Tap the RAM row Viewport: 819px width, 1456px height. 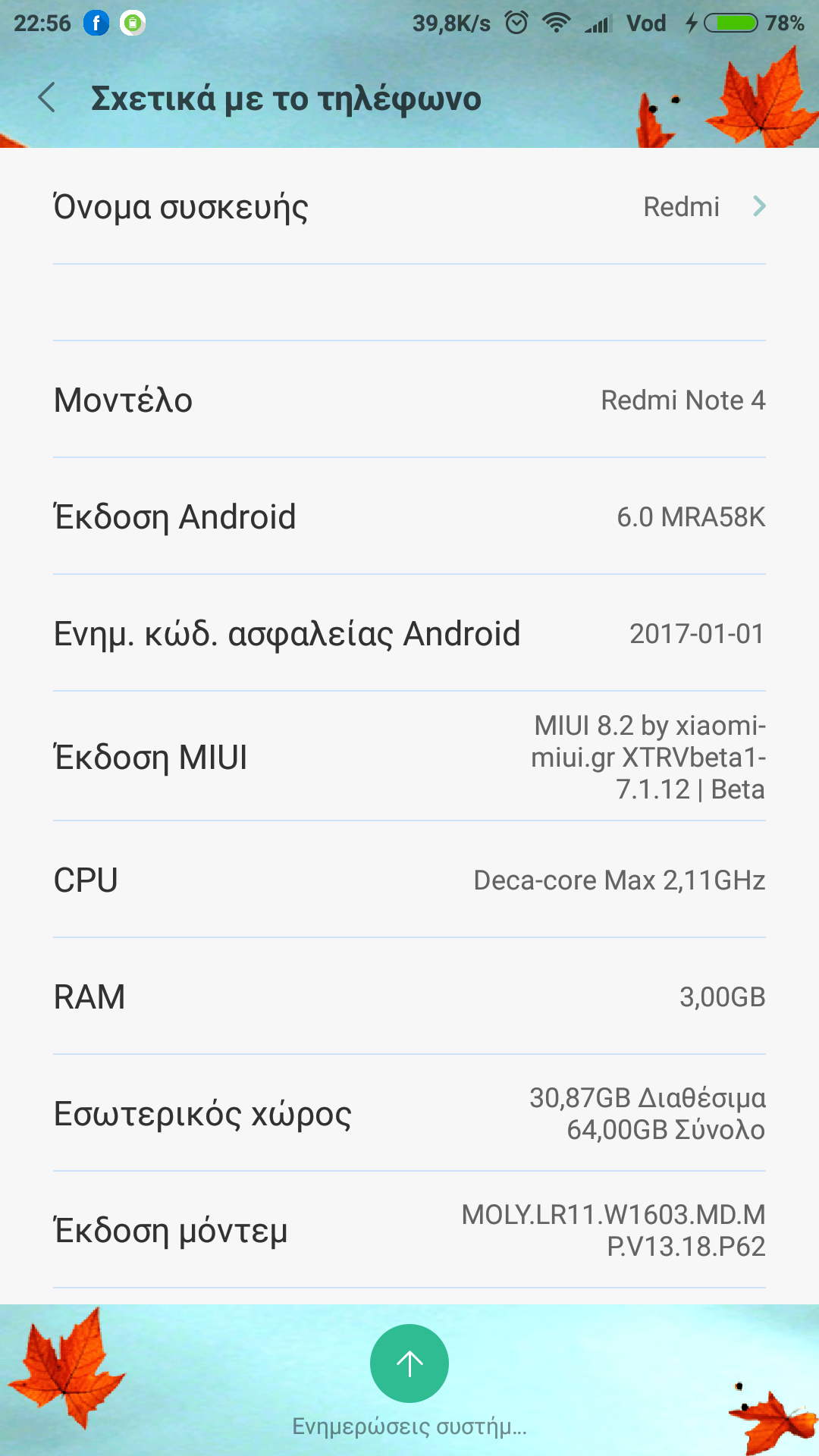(409, 996)
